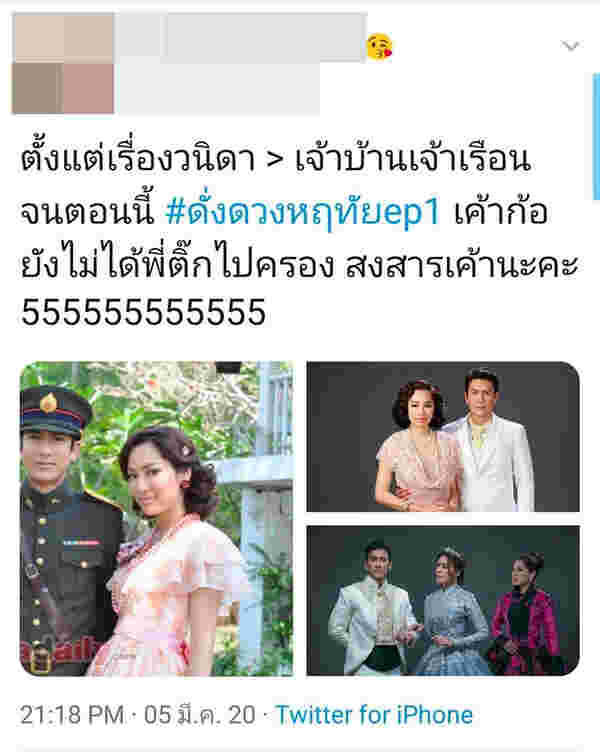This screenshot has height=754, width=600.
Task: Open the photo of three people in costumes
Action: (x=442, y=601)
